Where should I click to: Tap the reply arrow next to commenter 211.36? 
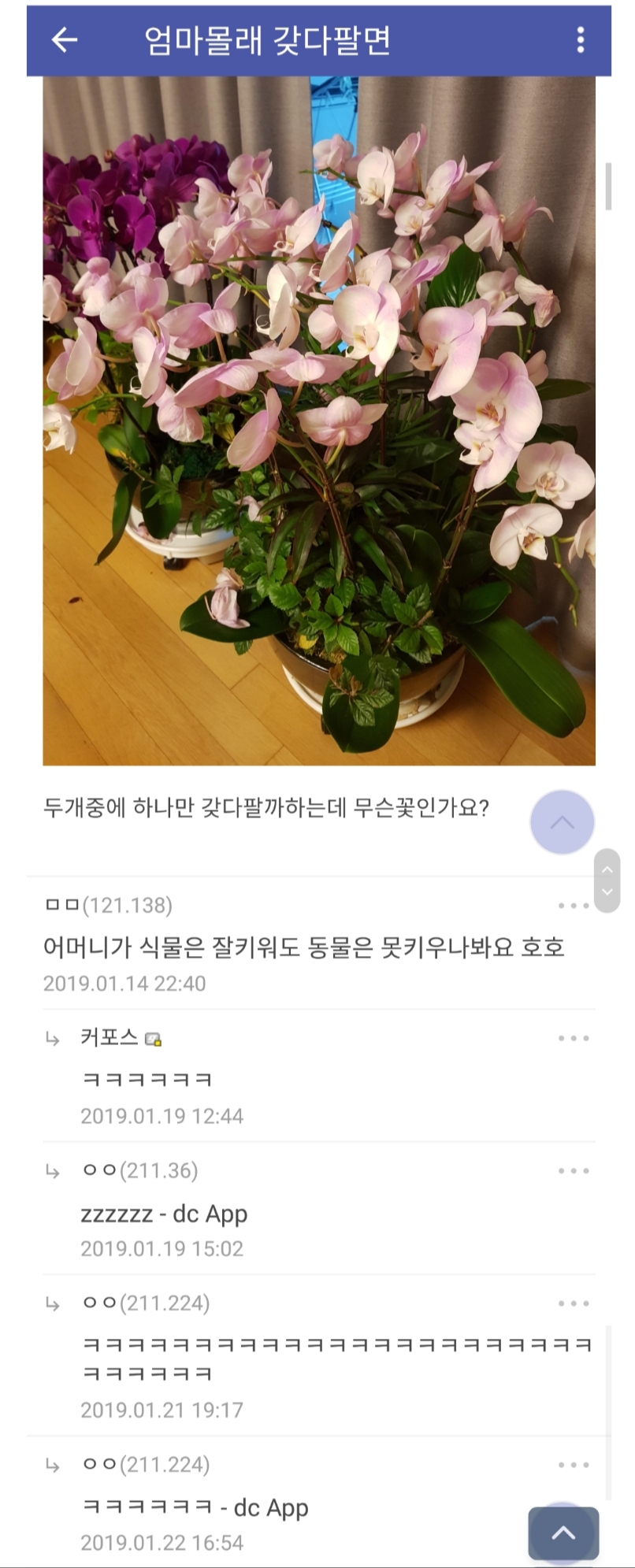[x=53, y=1171]
